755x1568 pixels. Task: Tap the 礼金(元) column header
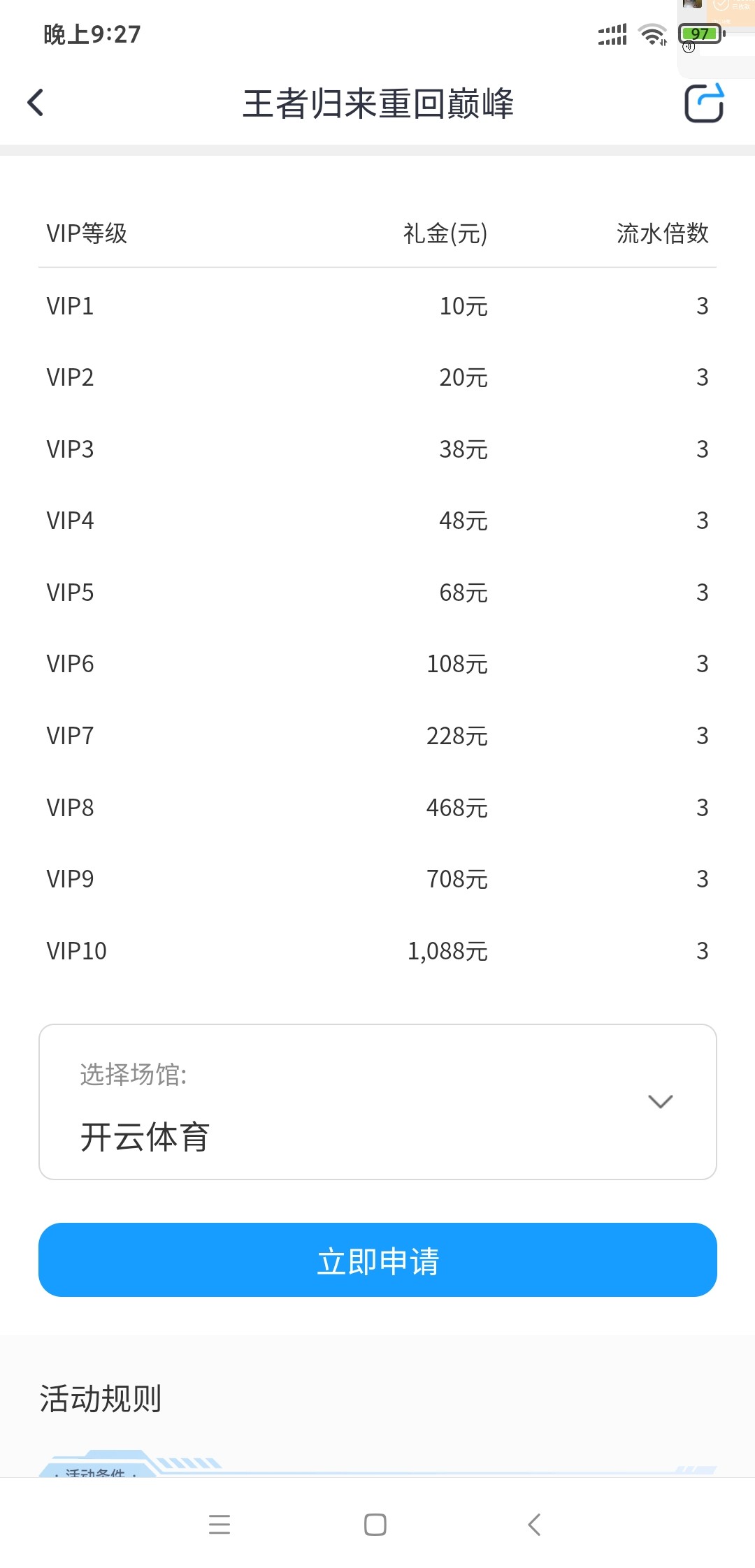pos(443,234)
